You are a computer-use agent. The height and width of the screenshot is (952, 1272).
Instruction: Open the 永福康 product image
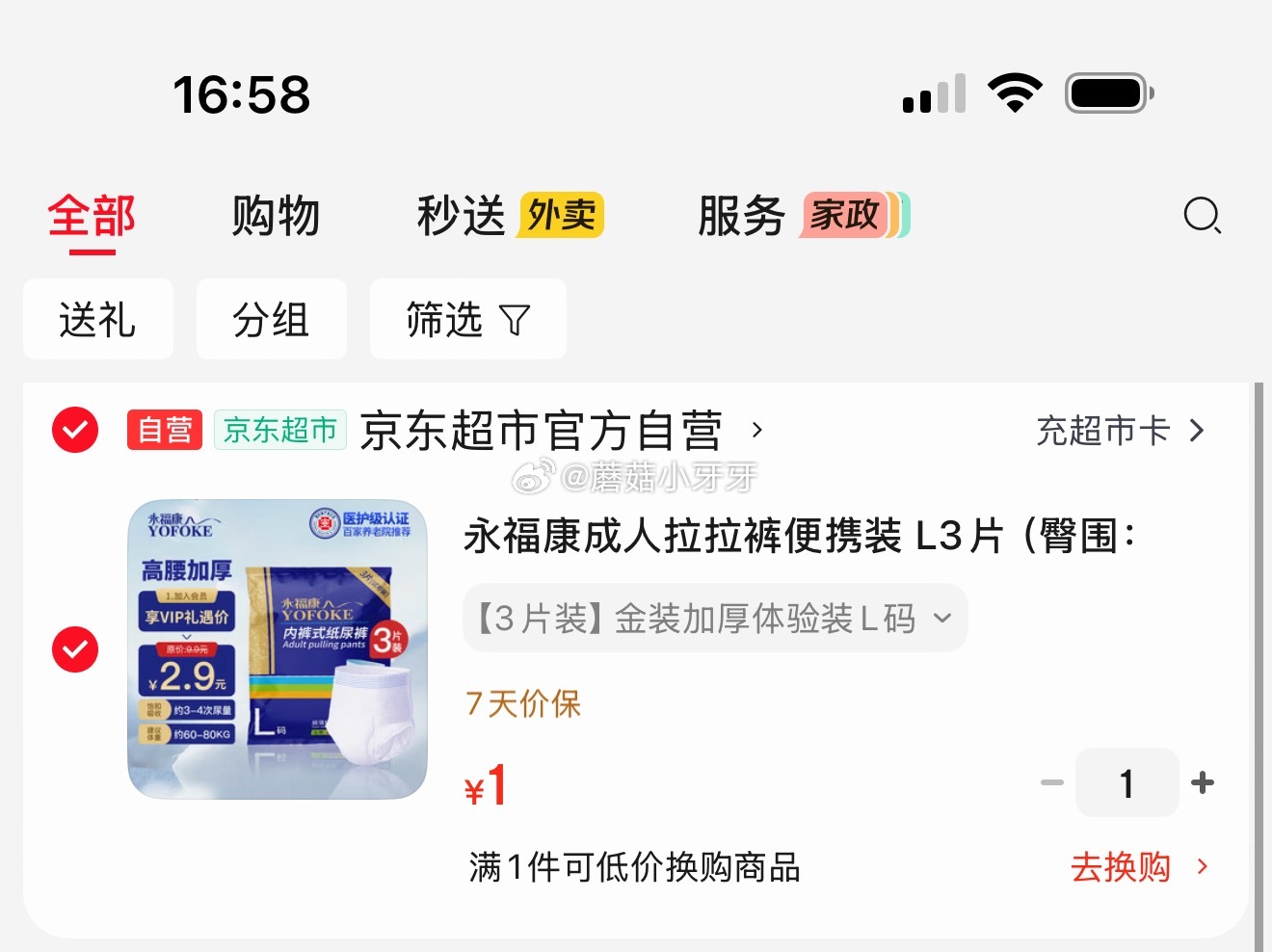tap(278, 649)
